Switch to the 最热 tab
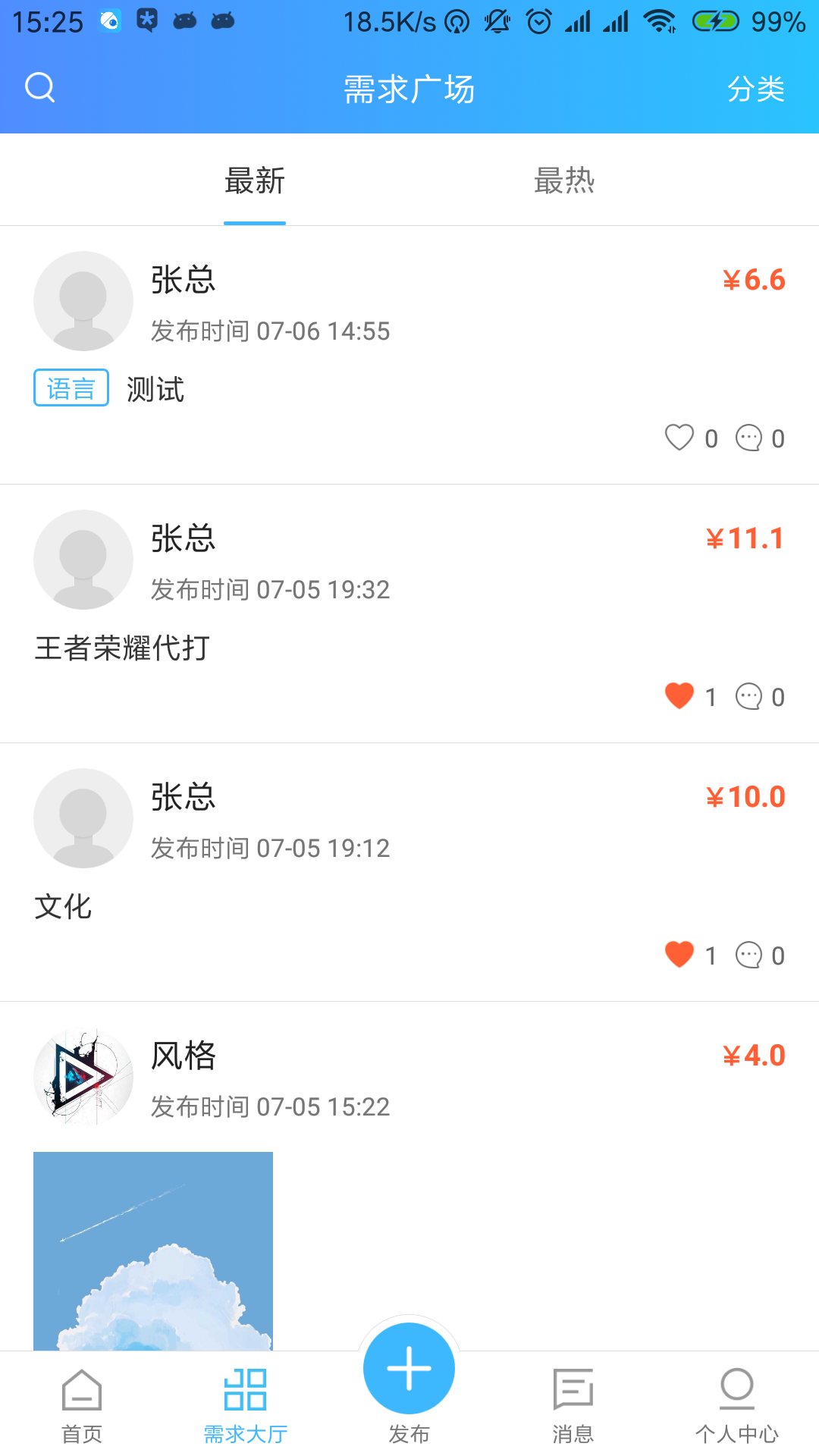The image size is (819, 1456). coord(564,181)
